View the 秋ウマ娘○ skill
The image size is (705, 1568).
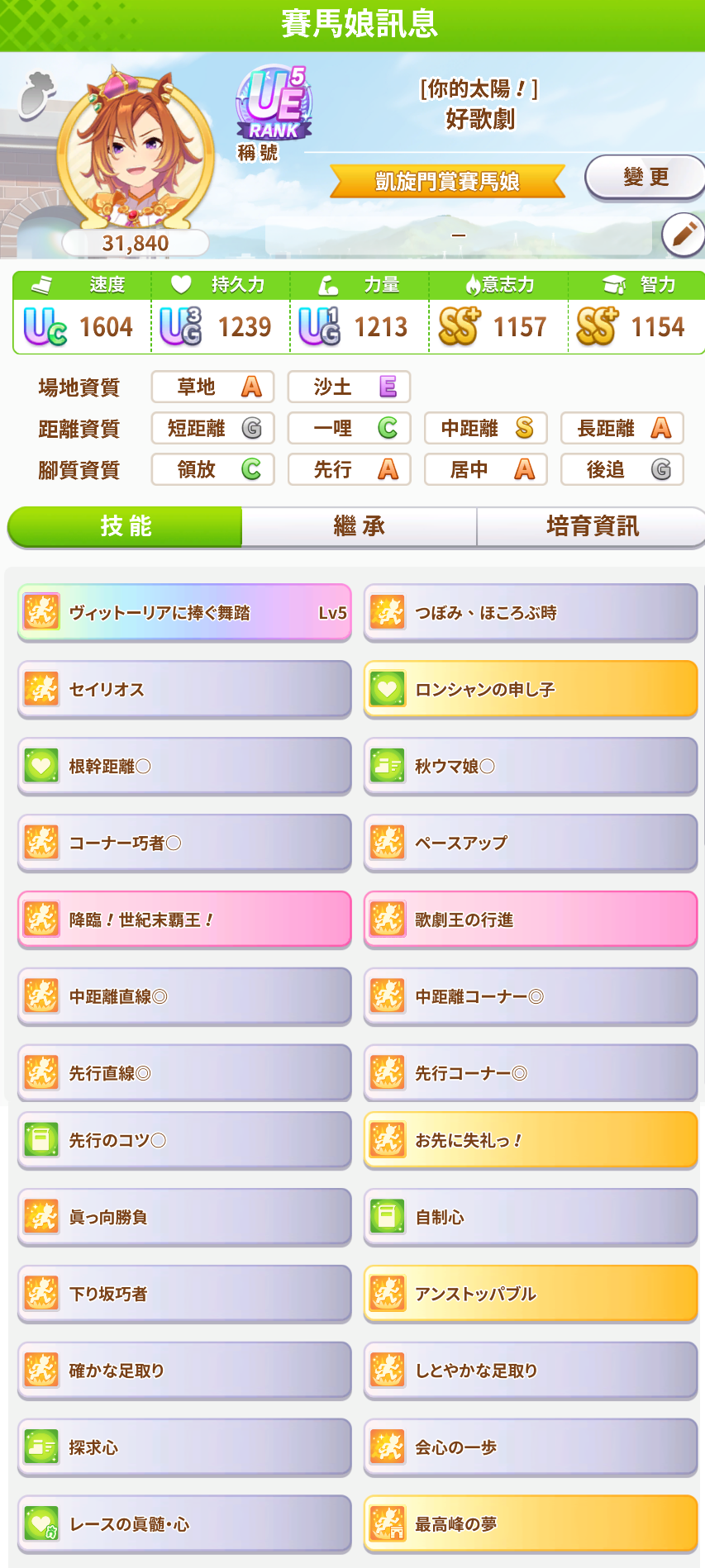(x=531, y=767)
